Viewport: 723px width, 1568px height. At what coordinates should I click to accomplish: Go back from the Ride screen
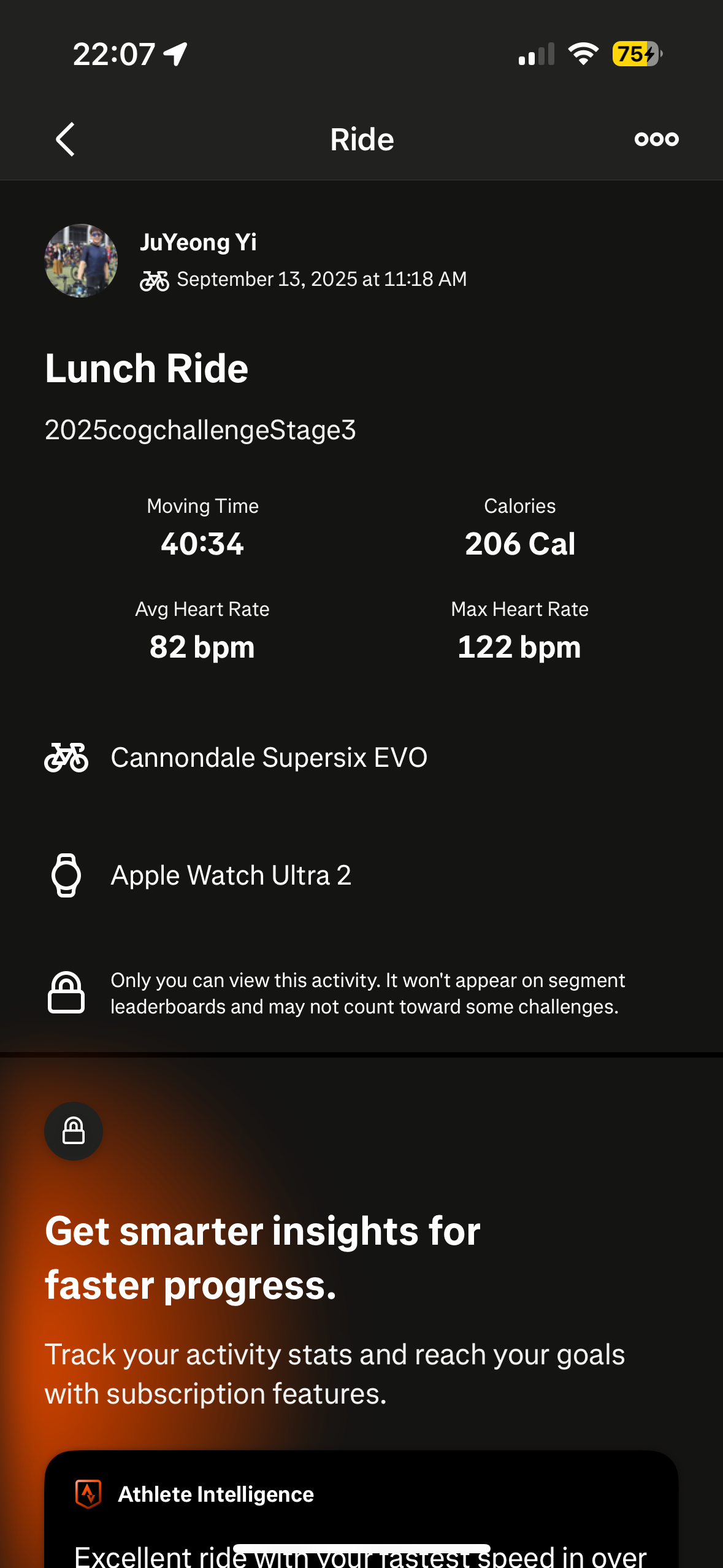(65, 139)
